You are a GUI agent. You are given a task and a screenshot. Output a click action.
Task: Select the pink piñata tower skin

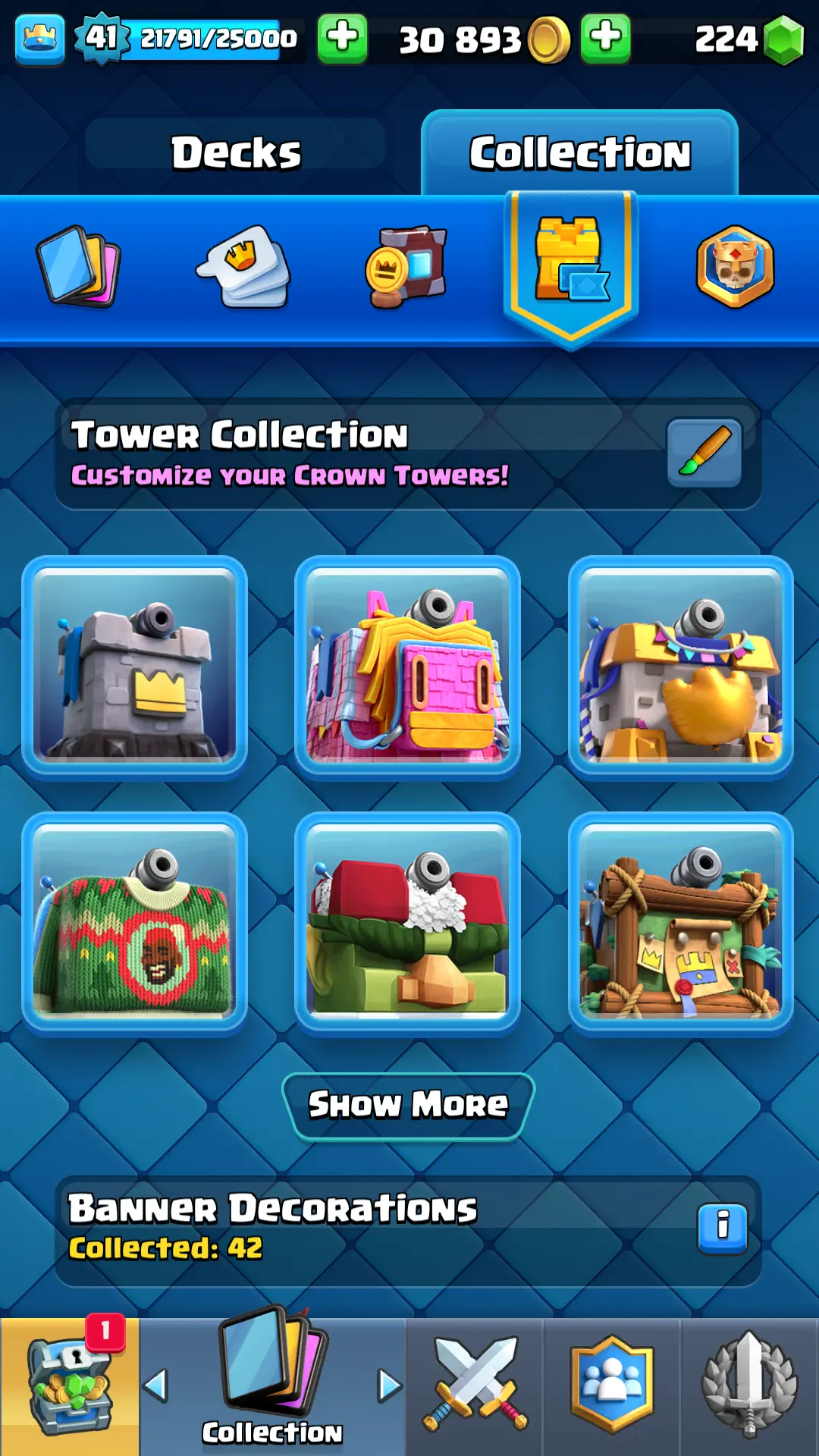coord(407,668)
